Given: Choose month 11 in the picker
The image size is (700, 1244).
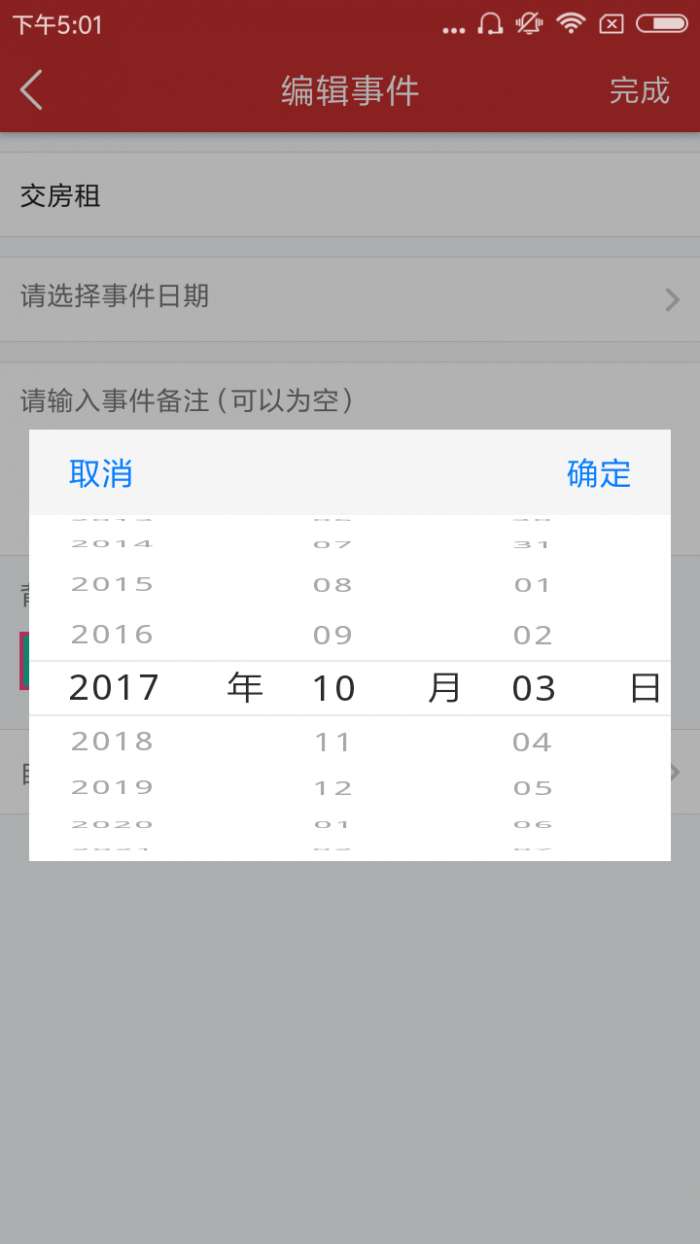Looking at the screenshot, I should (x=333, y=742).
